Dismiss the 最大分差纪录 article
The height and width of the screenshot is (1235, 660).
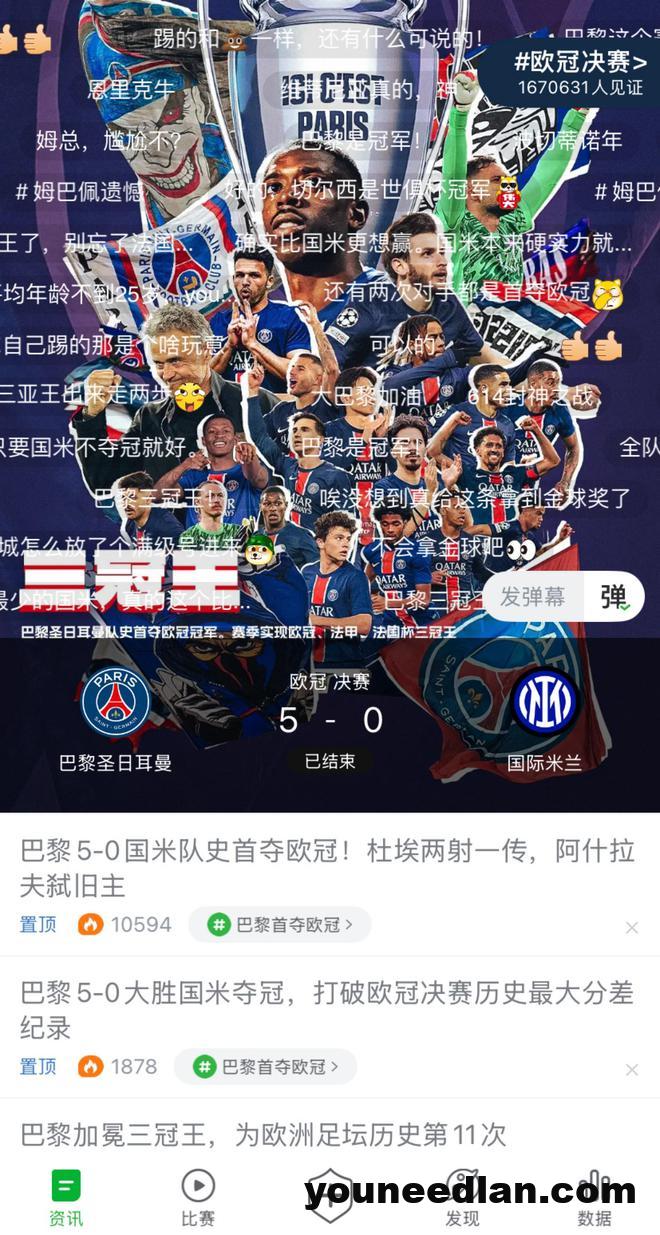[x=631, y=1069]
